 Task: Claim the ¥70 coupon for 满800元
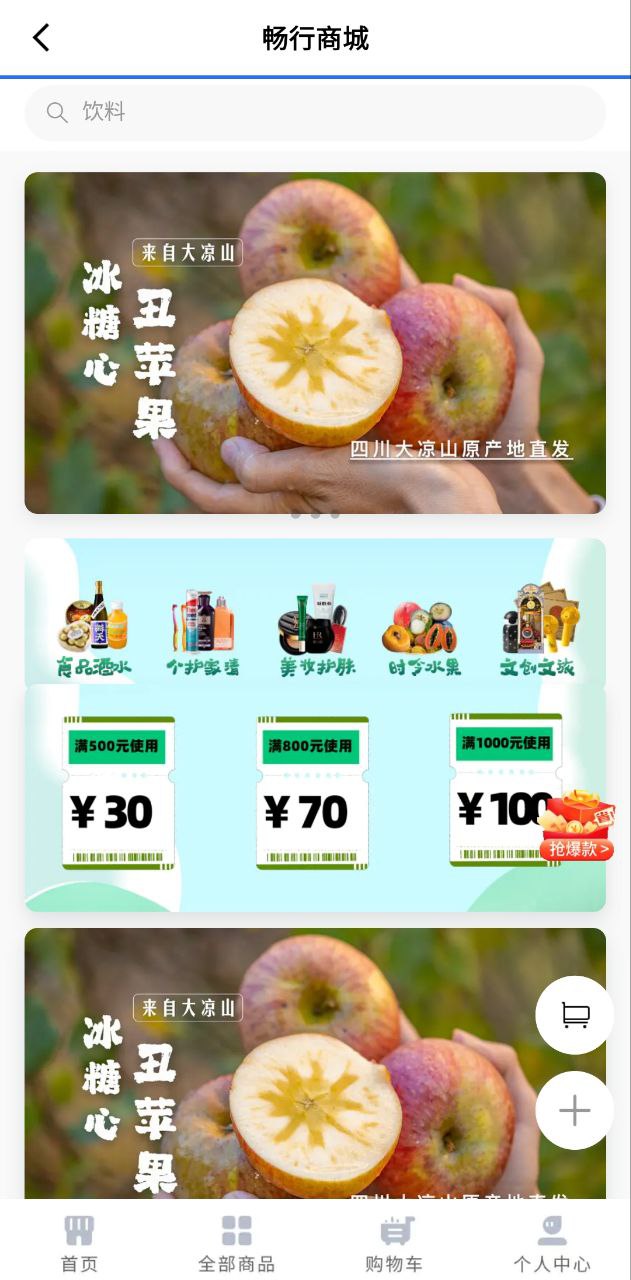click(312, 791)
